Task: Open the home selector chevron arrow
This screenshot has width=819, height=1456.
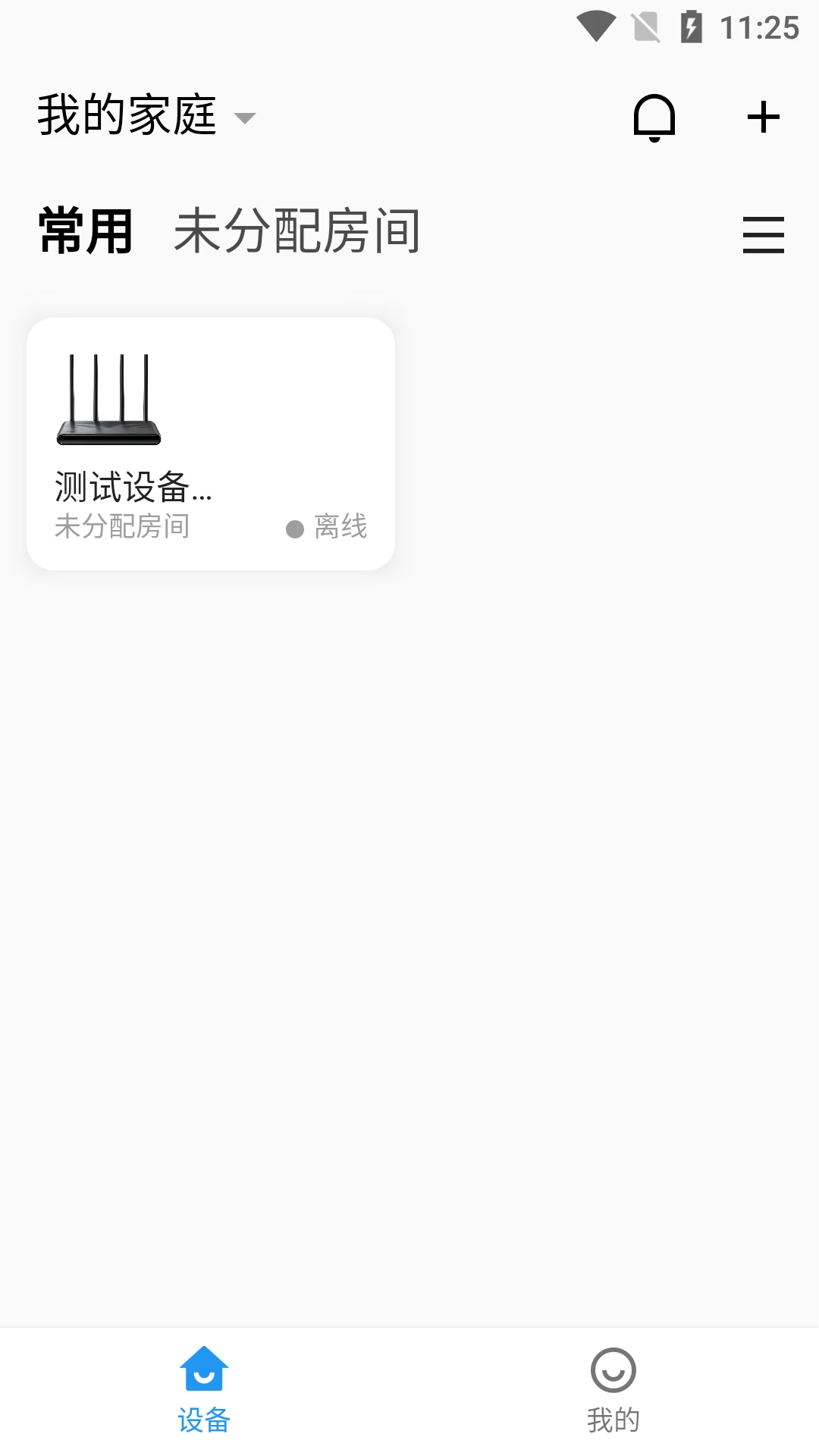Action: tap(244, 118)
